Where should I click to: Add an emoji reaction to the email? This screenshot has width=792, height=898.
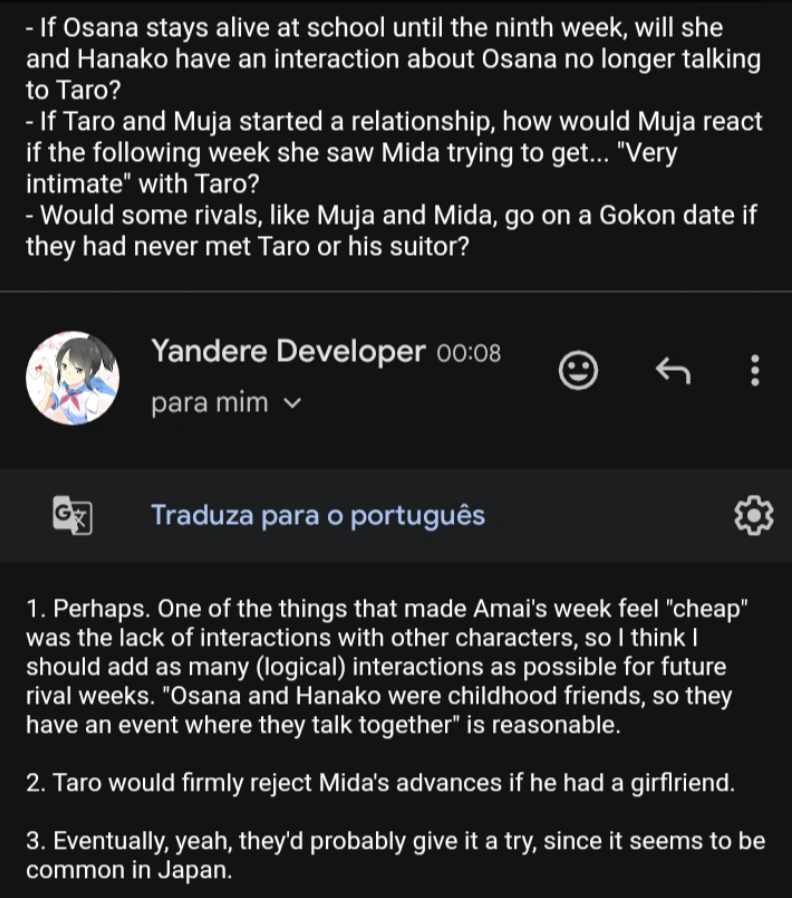click(577, 371)
